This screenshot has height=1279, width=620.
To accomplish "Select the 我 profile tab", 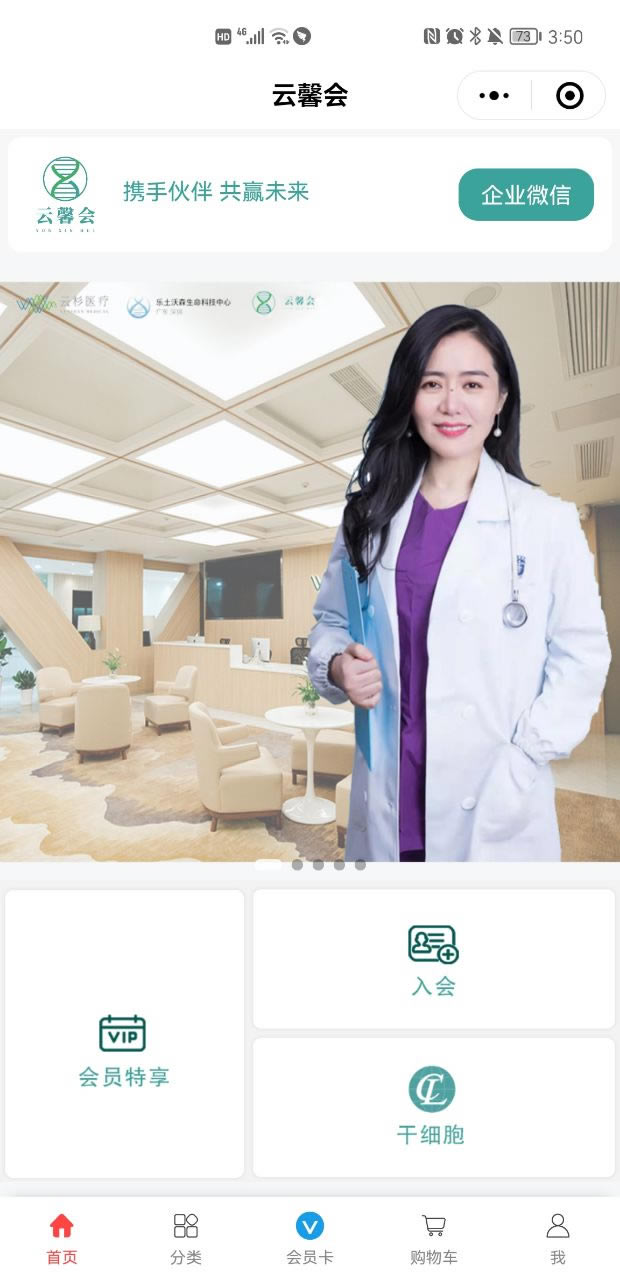I will coord(558,1239).
